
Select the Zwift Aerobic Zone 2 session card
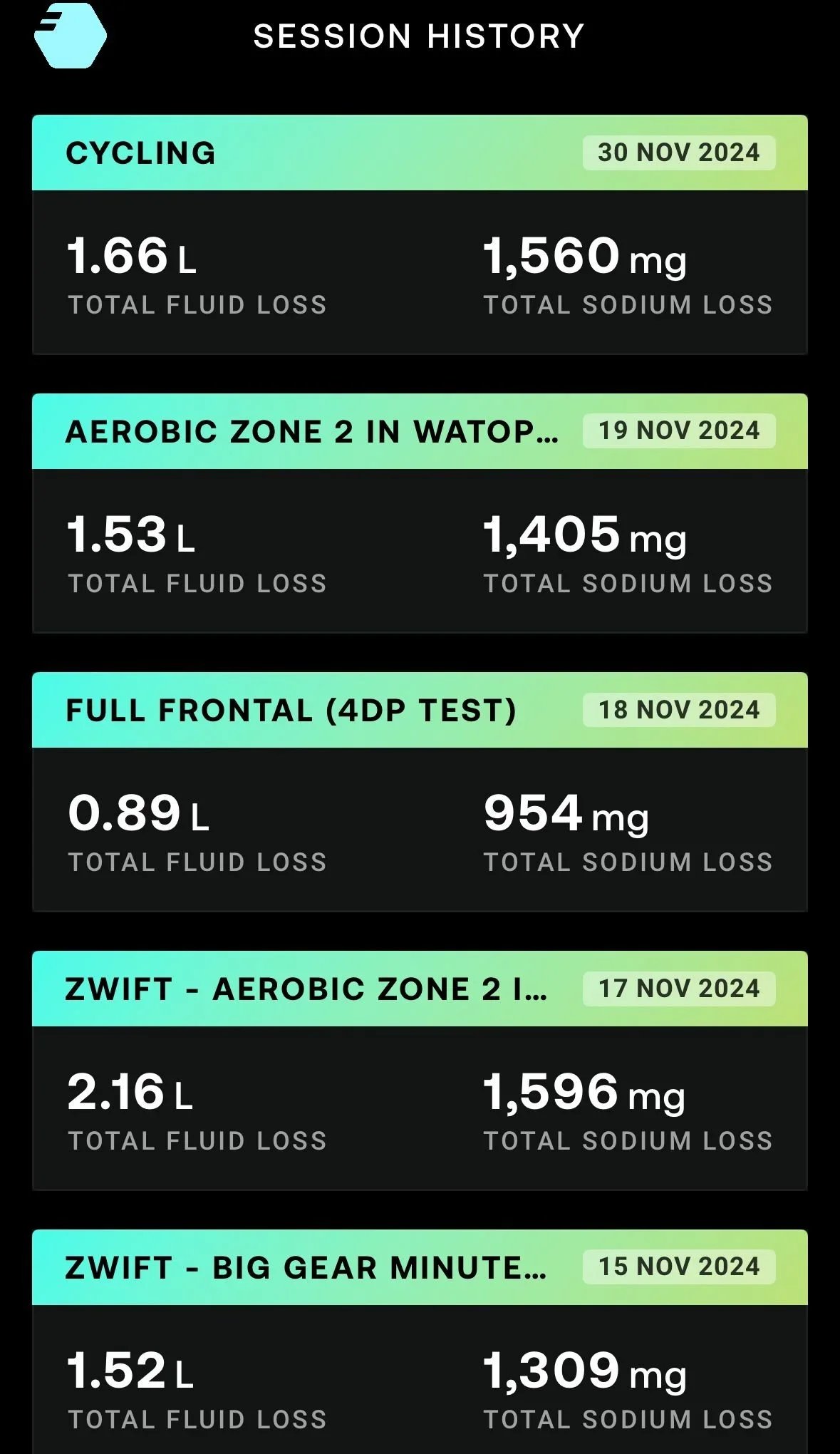pos(420,1070)
